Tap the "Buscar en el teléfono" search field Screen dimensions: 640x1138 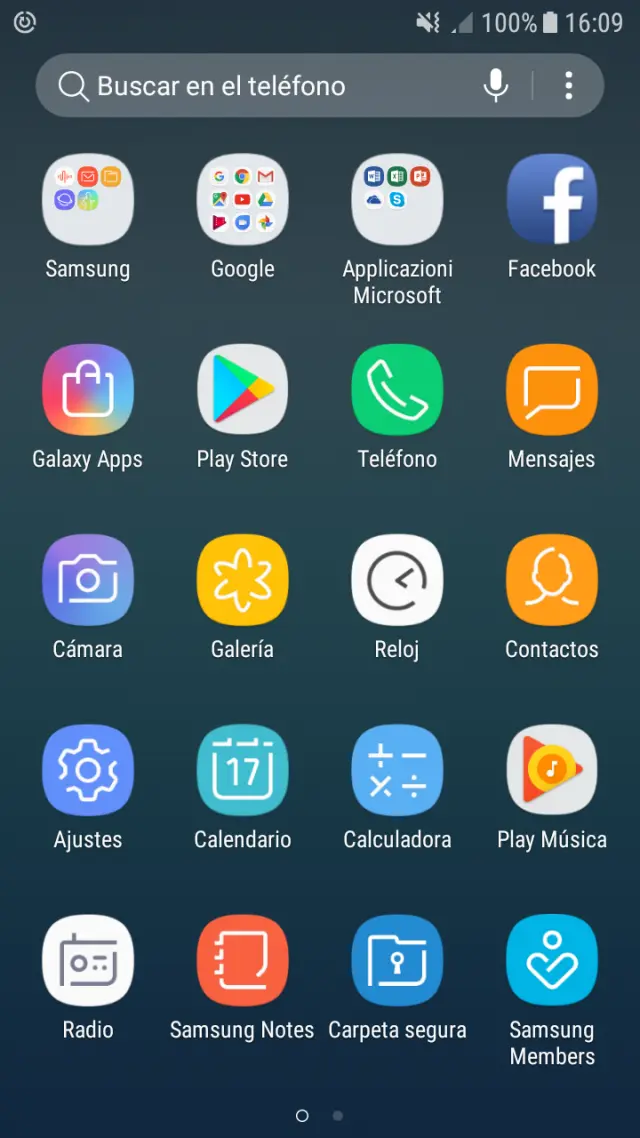tap(260, 86)
